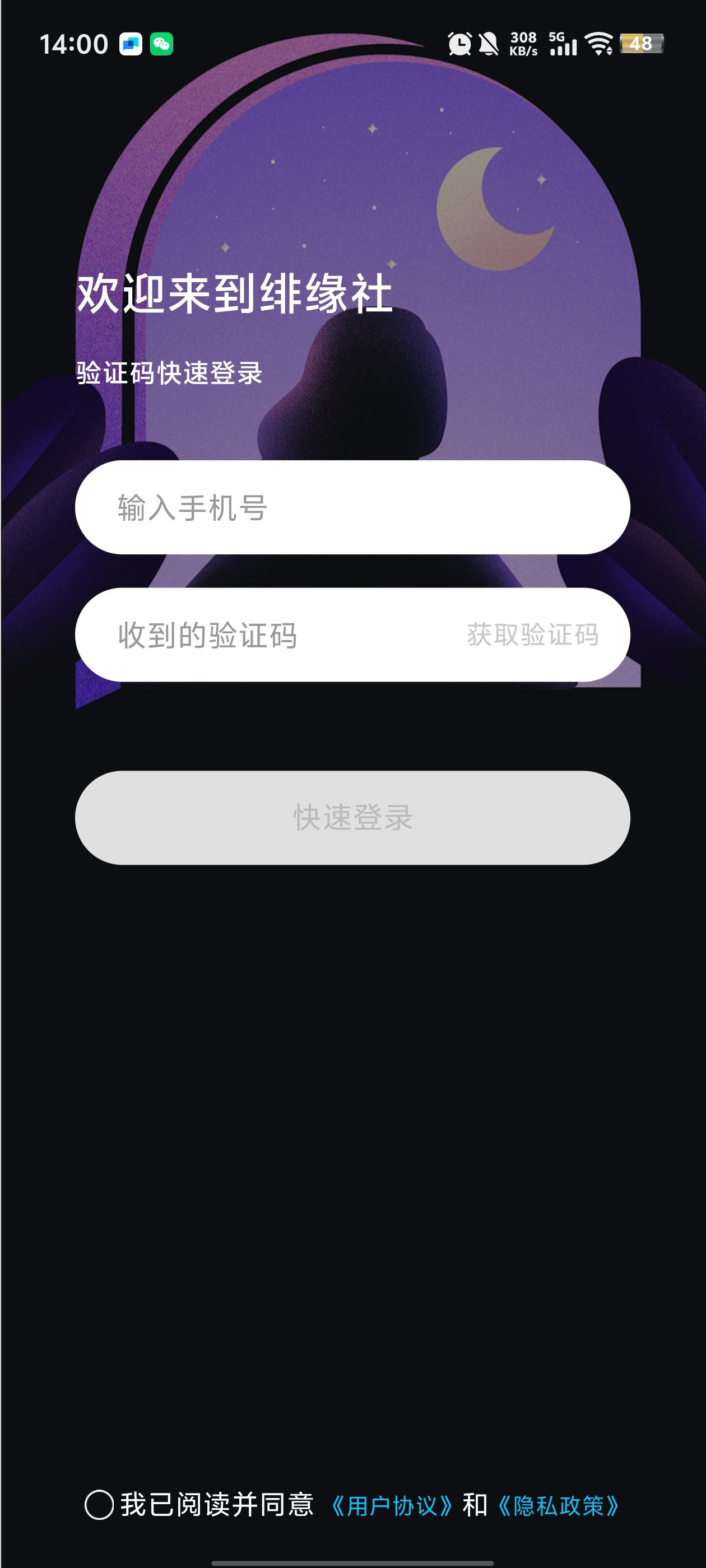
Task: Open the 用户协议 link
Action: (x=392, y=1505)
